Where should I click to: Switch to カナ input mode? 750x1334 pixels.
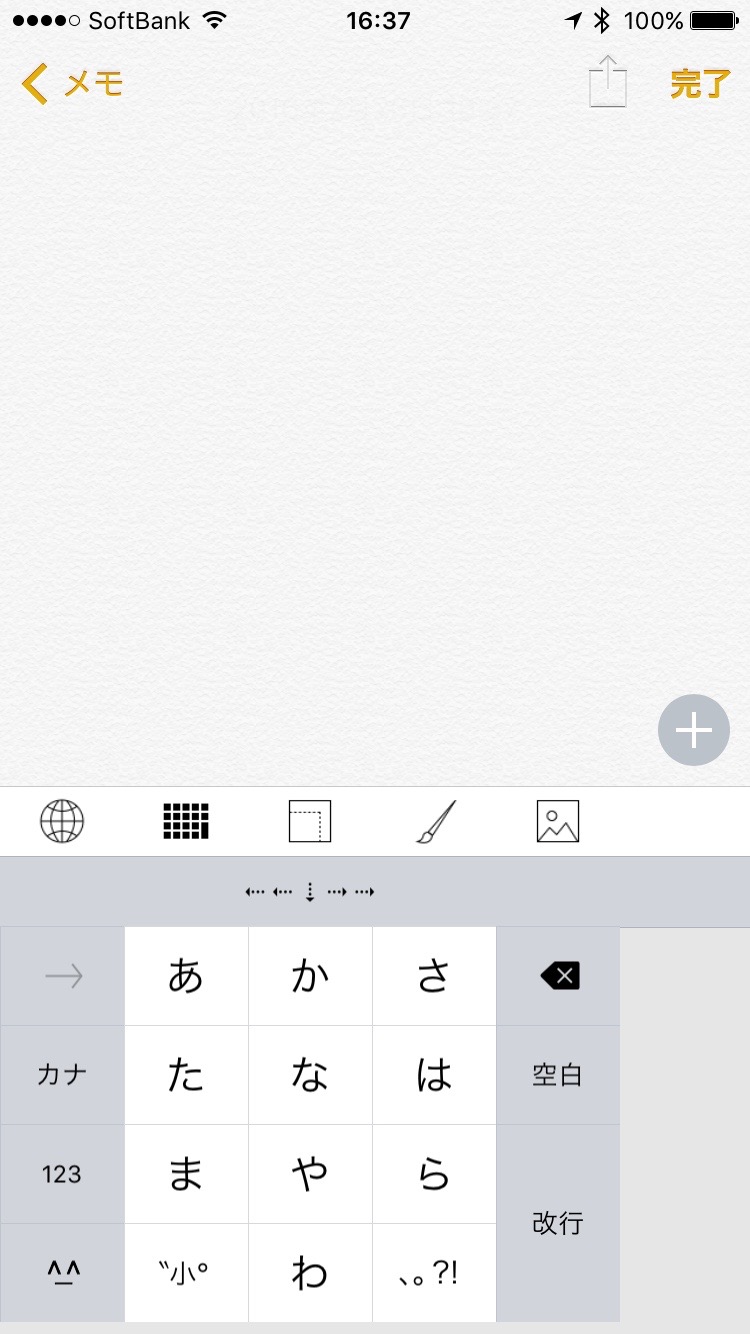[x=62, y=1075]
